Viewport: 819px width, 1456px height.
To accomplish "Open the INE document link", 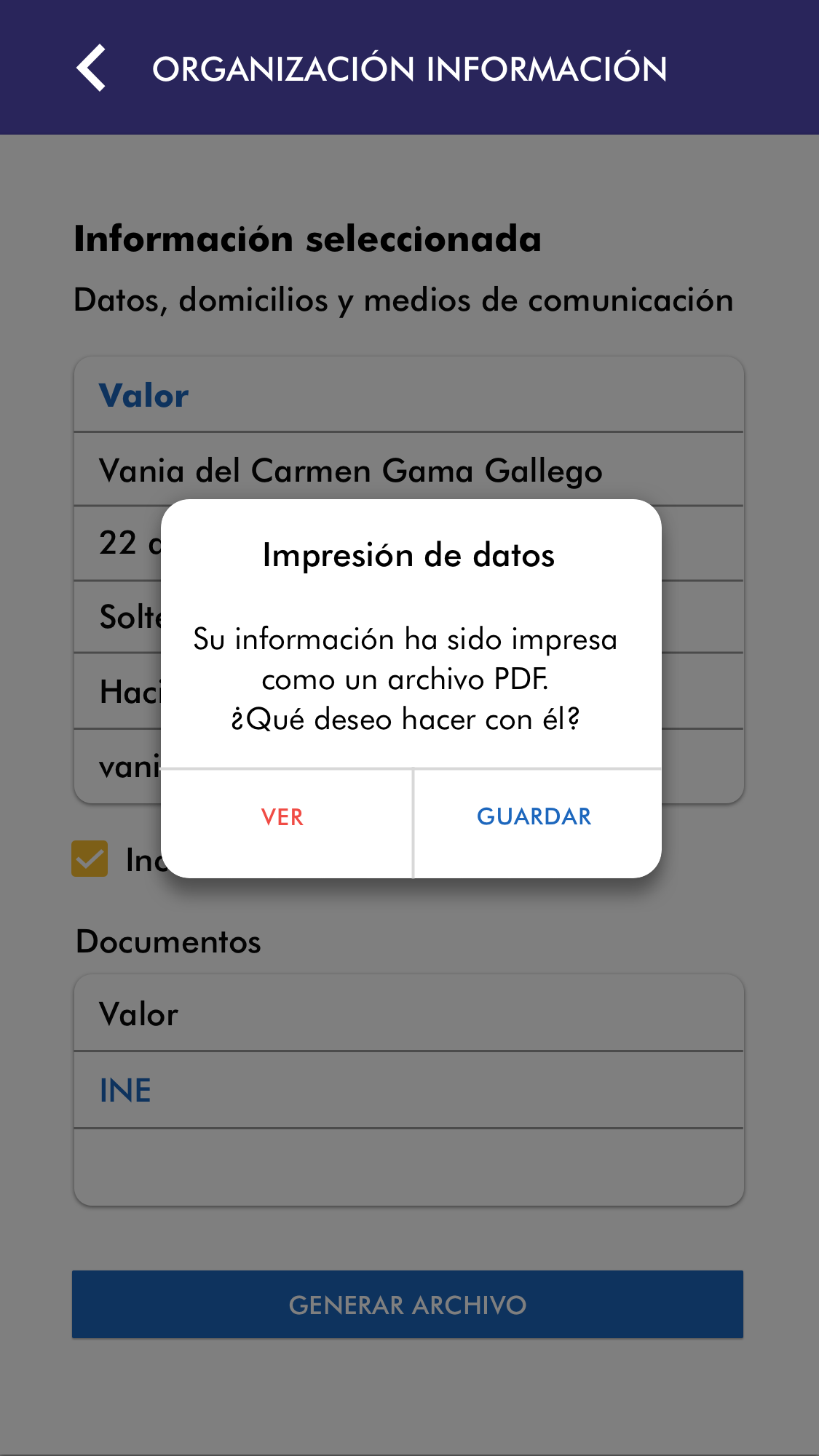I will click(x=125, y=1090).
